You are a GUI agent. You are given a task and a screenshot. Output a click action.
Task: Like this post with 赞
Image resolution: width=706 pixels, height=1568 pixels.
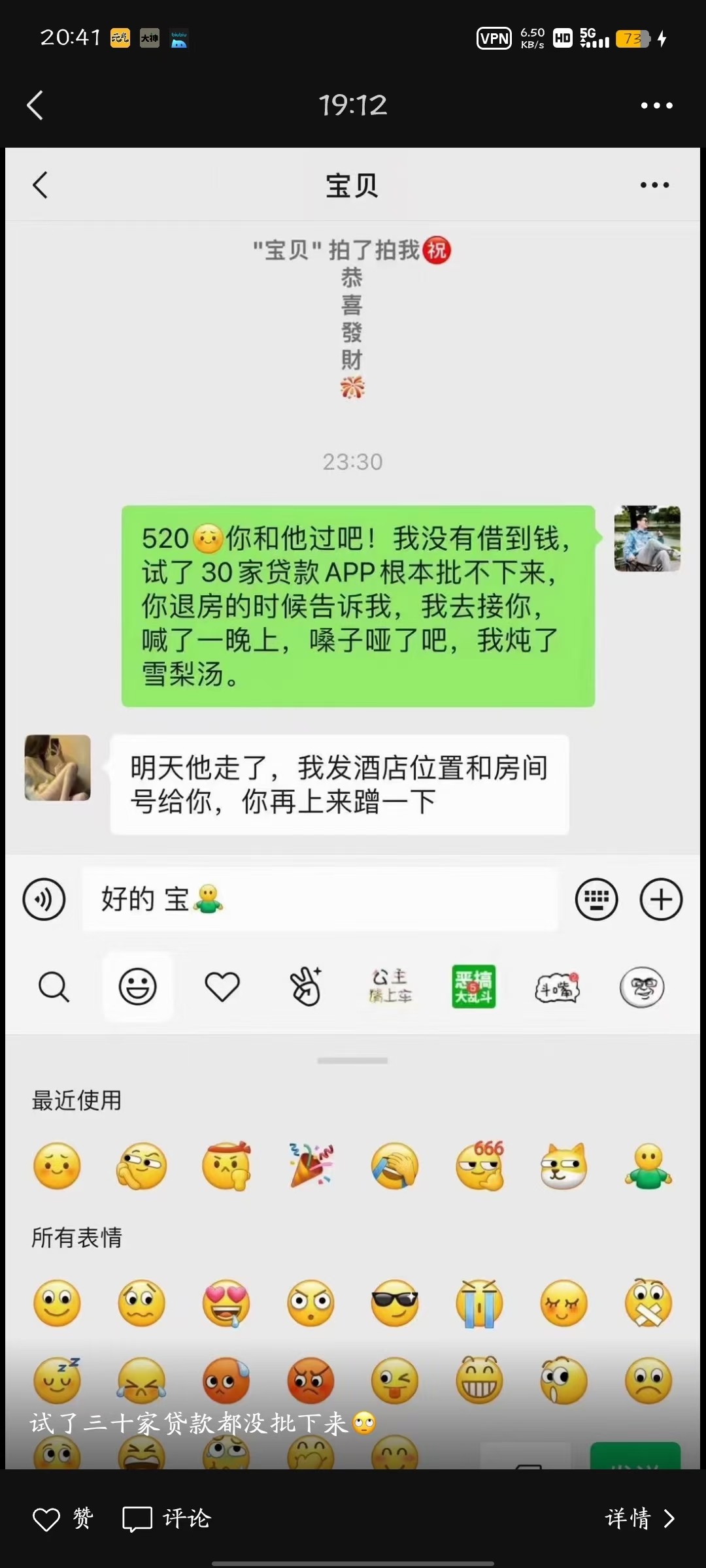pyautogui.click(x=63, y=1519)
